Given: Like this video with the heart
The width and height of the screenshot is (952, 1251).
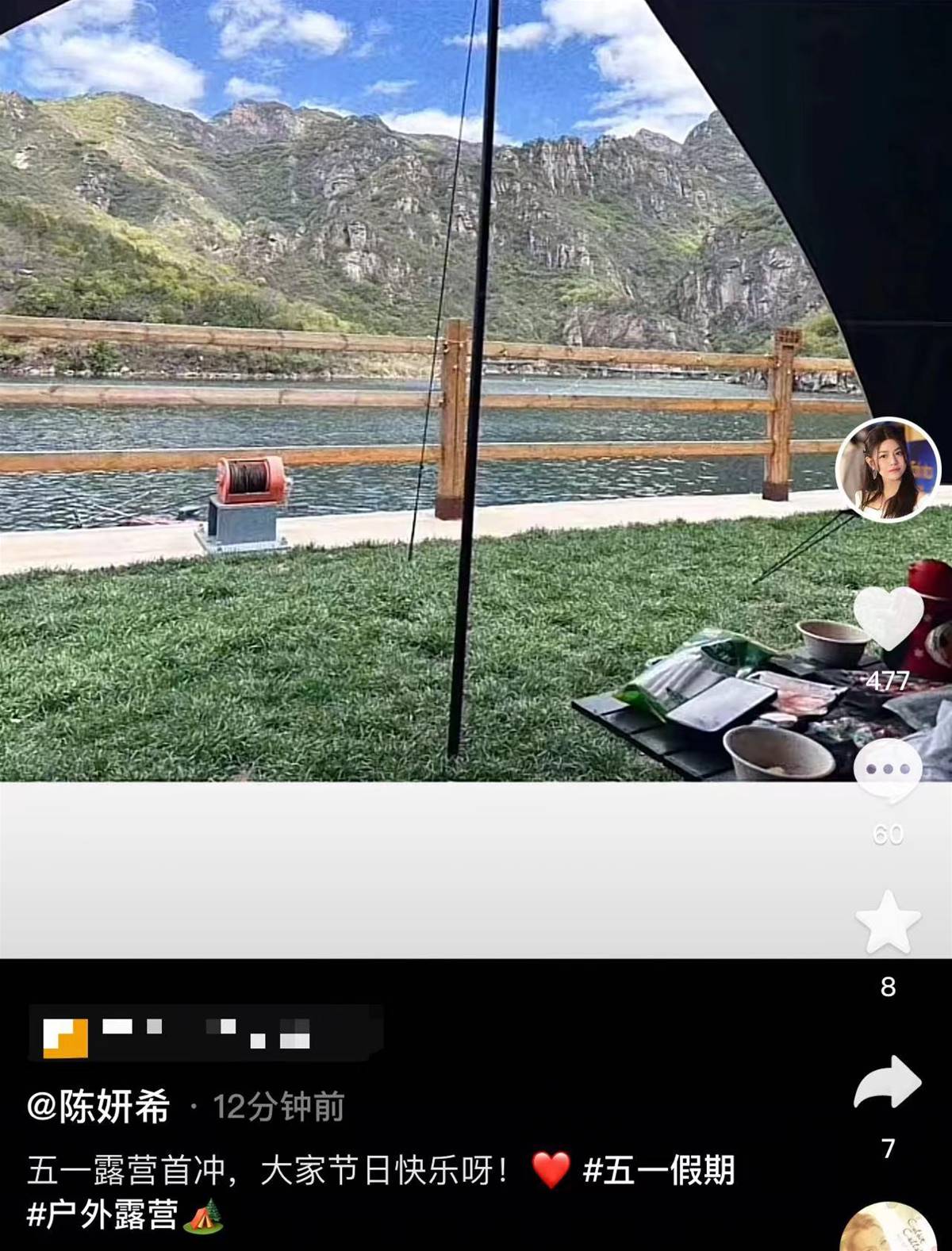Looking at the screenshot, I should (888, 618).
